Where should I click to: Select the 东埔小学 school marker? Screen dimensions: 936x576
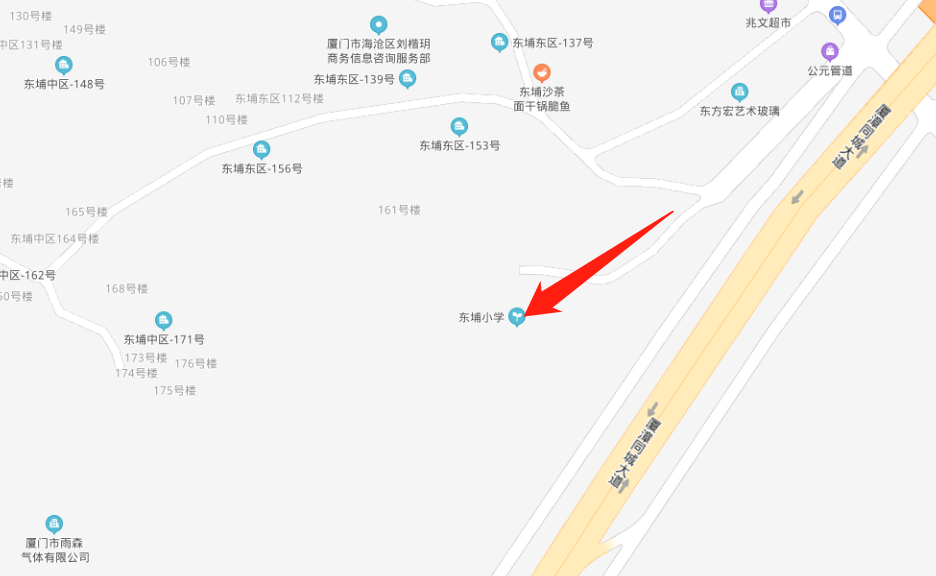click(x=517, y=317)
